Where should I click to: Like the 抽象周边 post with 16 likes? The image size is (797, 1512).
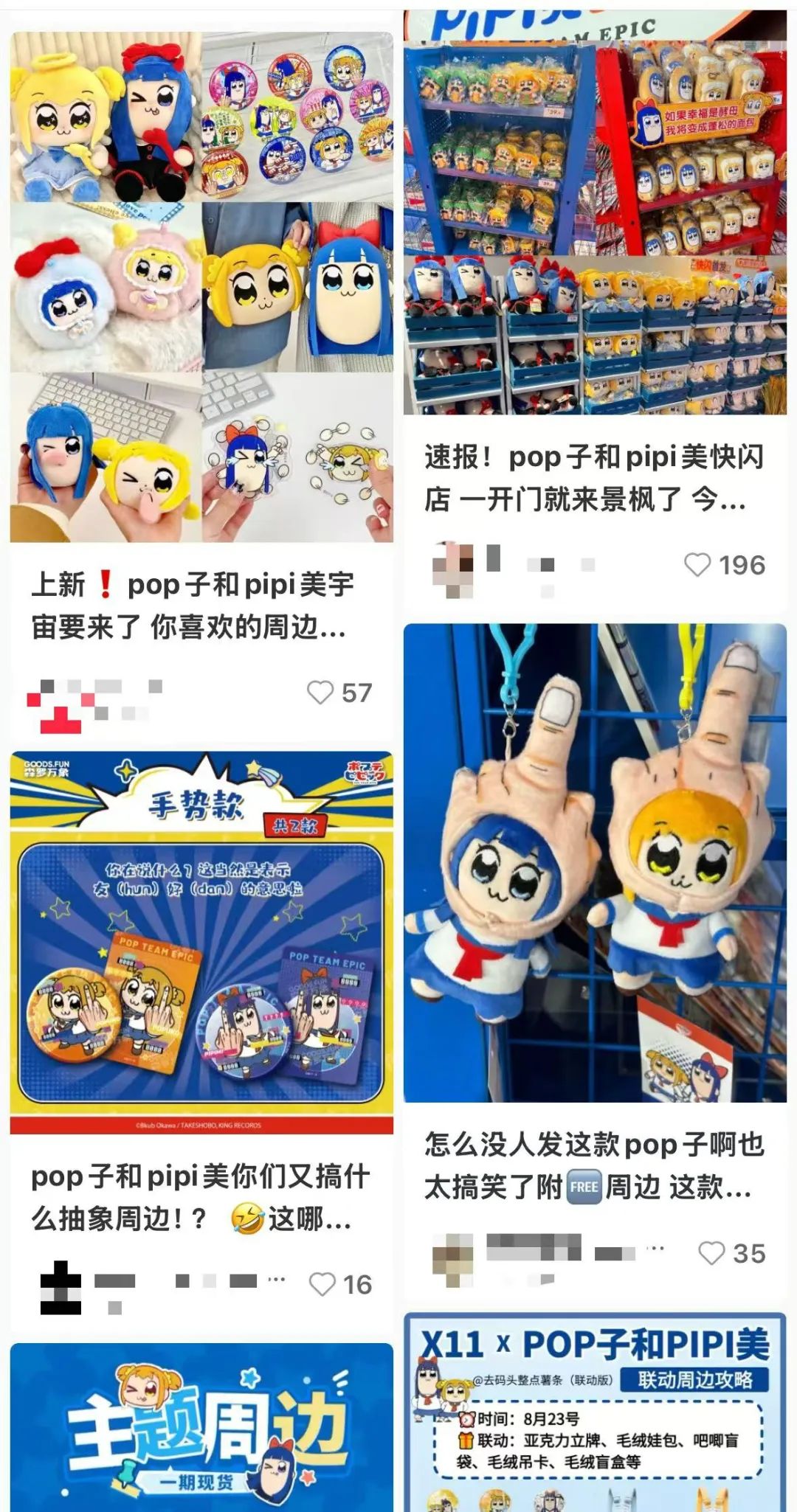322,1284
